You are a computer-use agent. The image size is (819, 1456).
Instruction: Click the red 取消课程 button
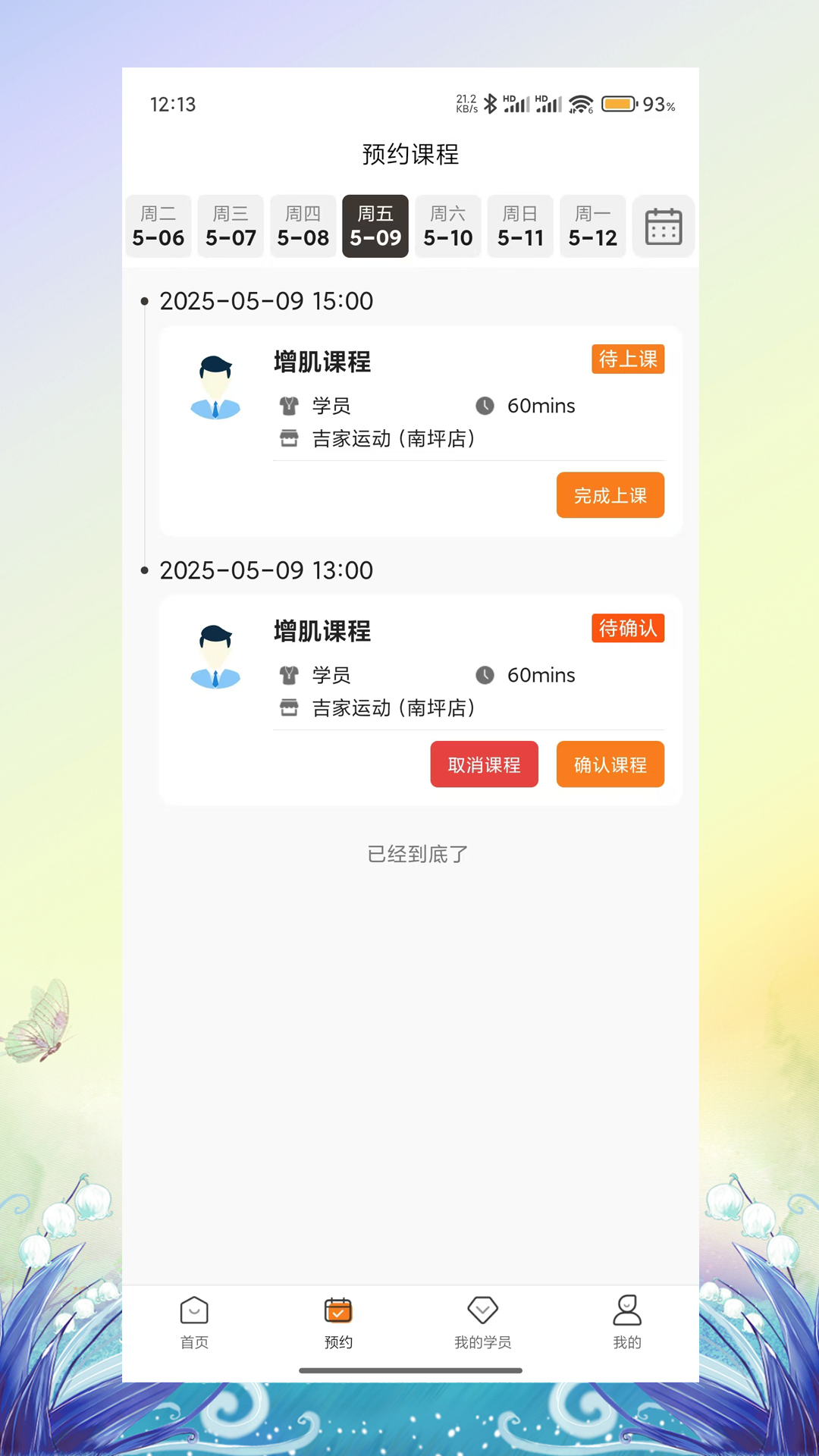(x=484, y=764)
